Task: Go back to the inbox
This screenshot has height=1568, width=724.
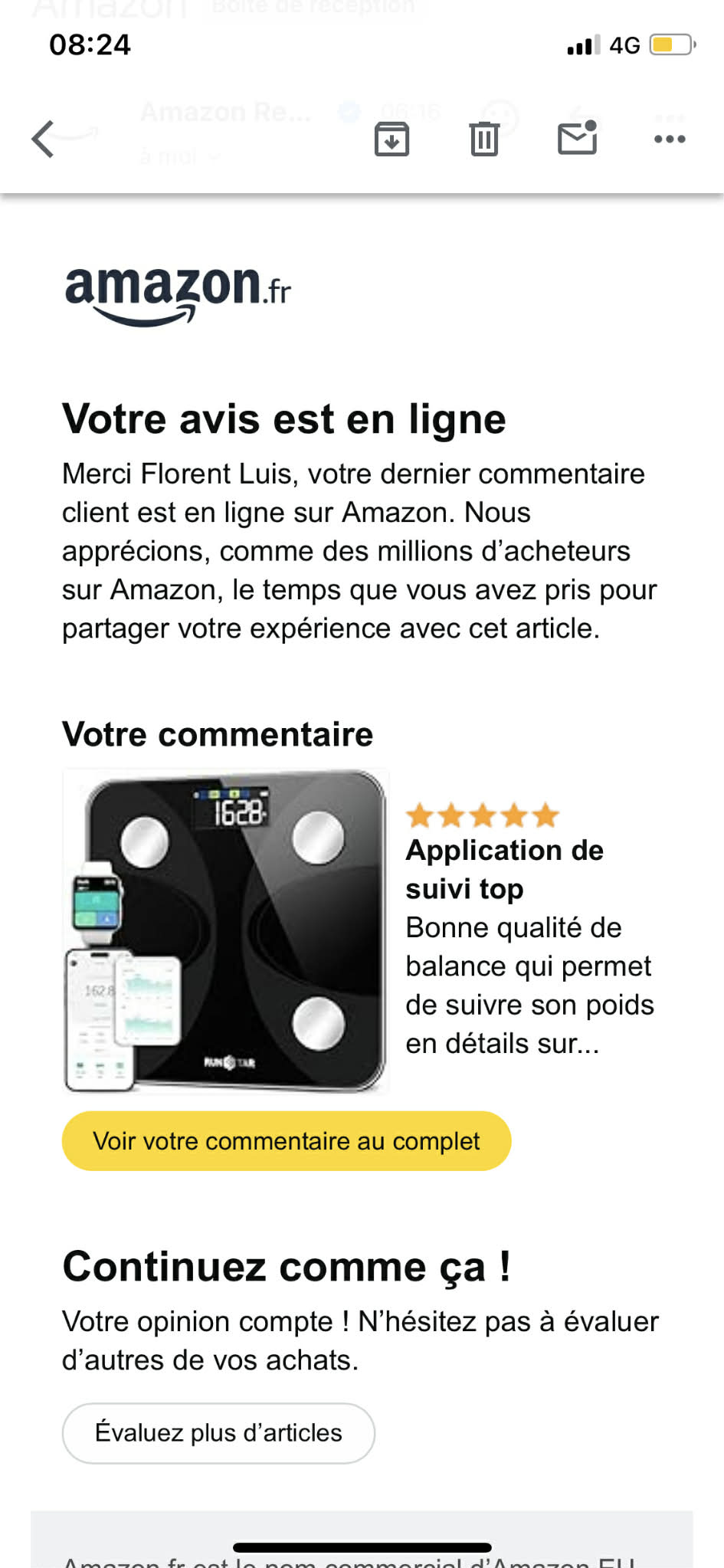Action: [44, 139]
